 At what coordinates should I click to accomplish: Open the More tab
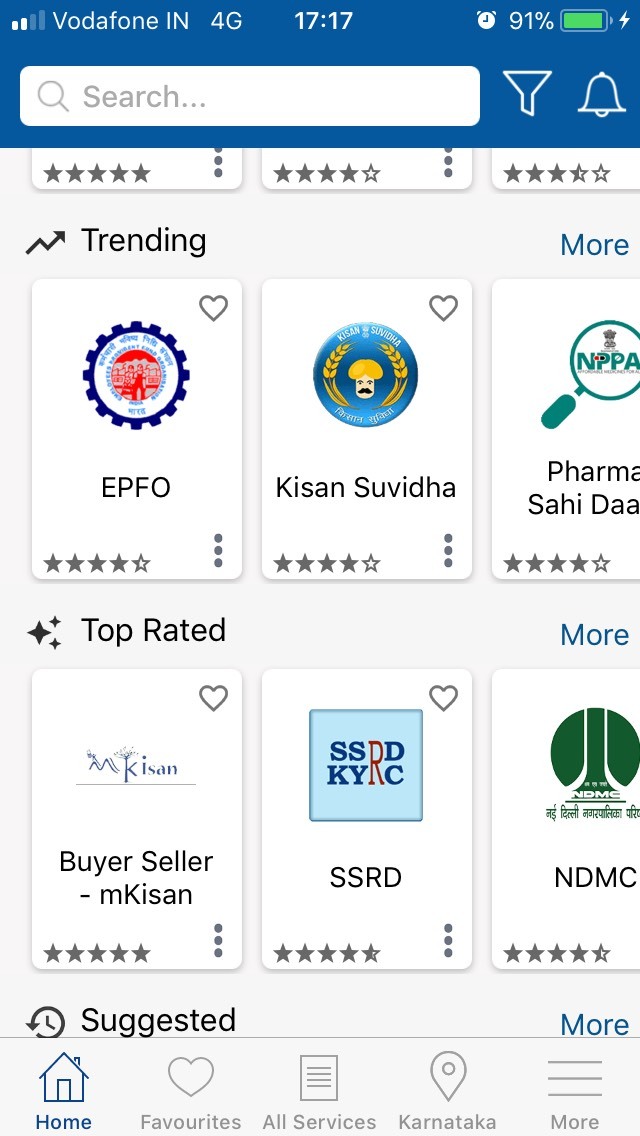[575, 1092]
